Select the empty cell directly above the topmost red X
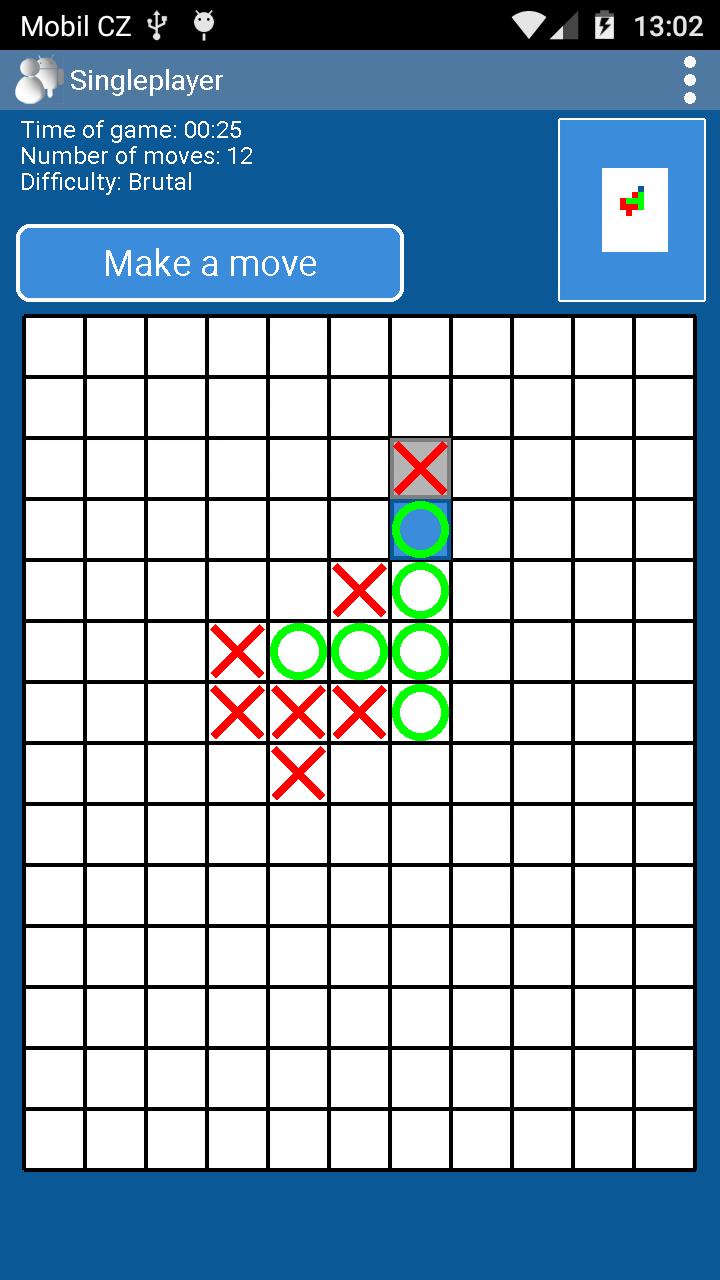720x1280 pixels. coord(420,408)
